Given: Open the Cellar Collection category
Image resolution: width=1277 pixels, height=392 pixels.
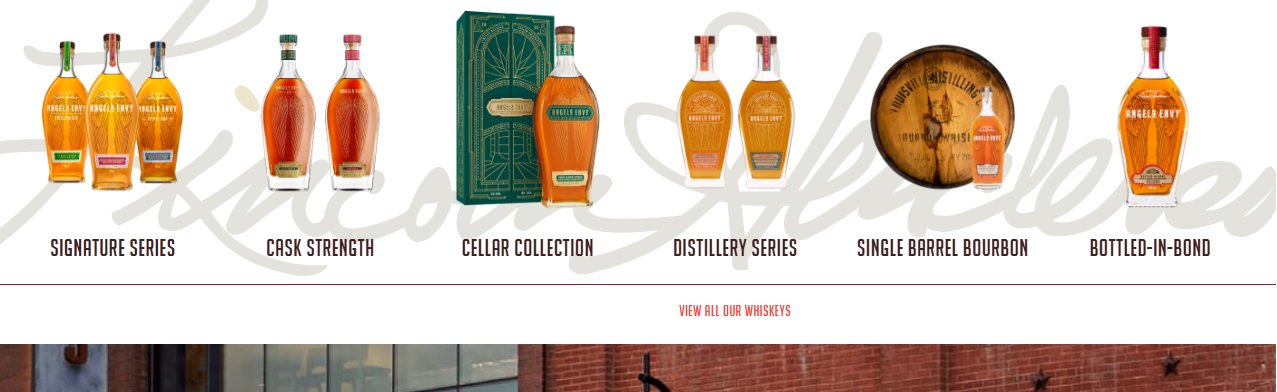Looking at the screenshot, I should click(x=528, y=248).
